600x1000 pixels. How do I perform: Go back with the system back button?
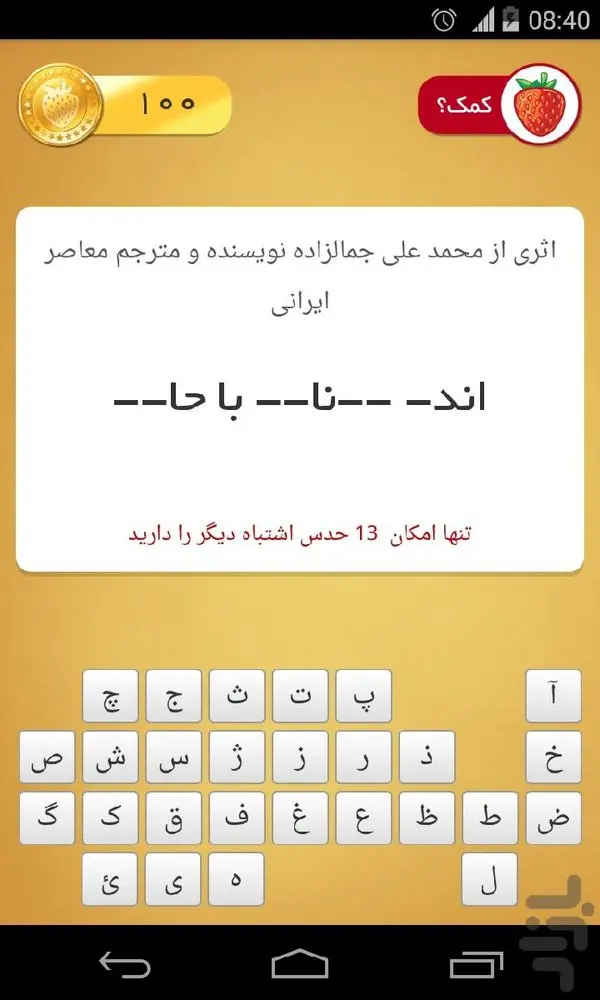[x=125, y=962]
